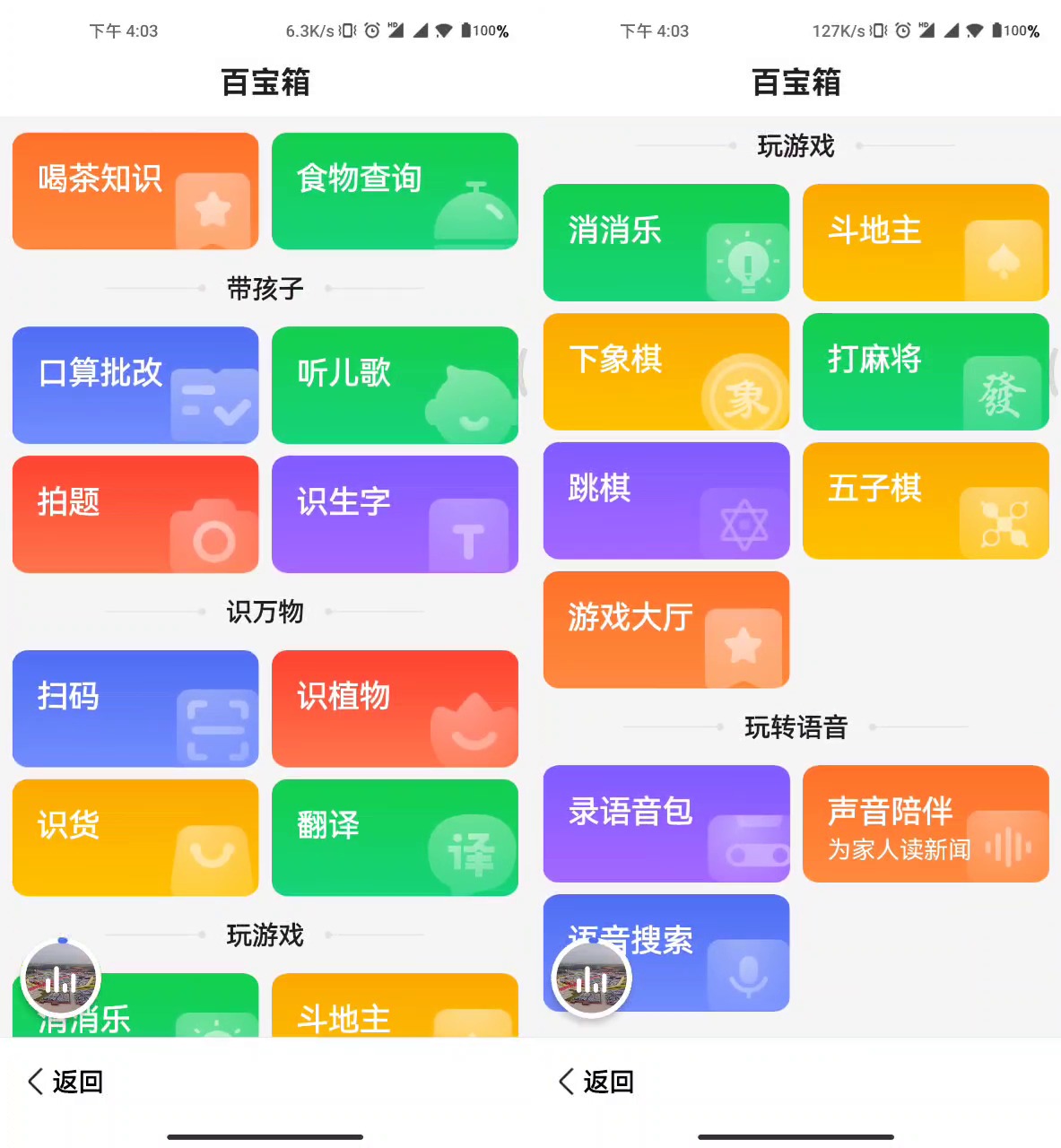The height and width of the screenshot is (1148, 1061).
Task: Open 食物查询 food lookup
Action: pos(395,191)
